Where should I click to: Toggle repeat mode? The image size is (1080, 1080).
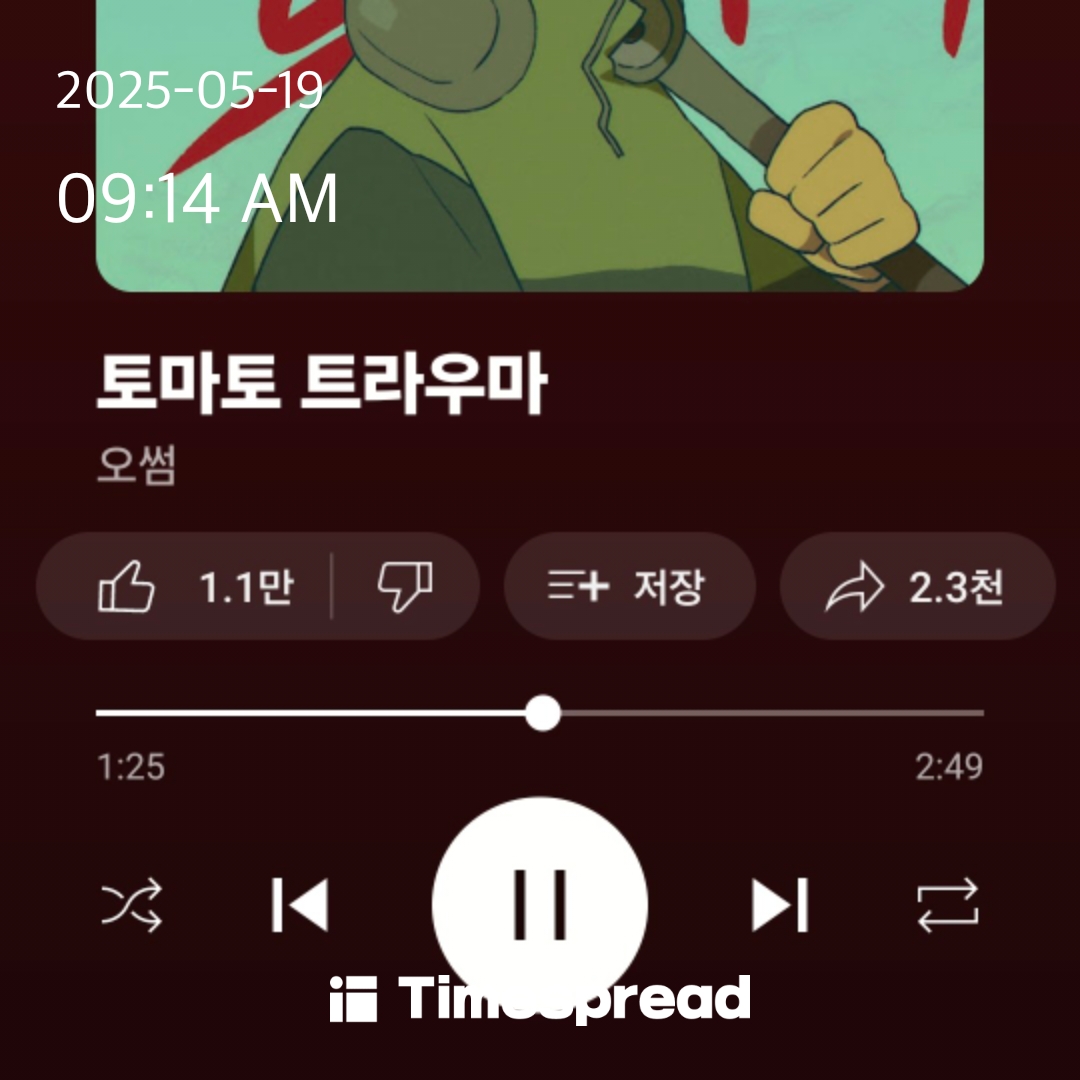(x=947, y=906)
